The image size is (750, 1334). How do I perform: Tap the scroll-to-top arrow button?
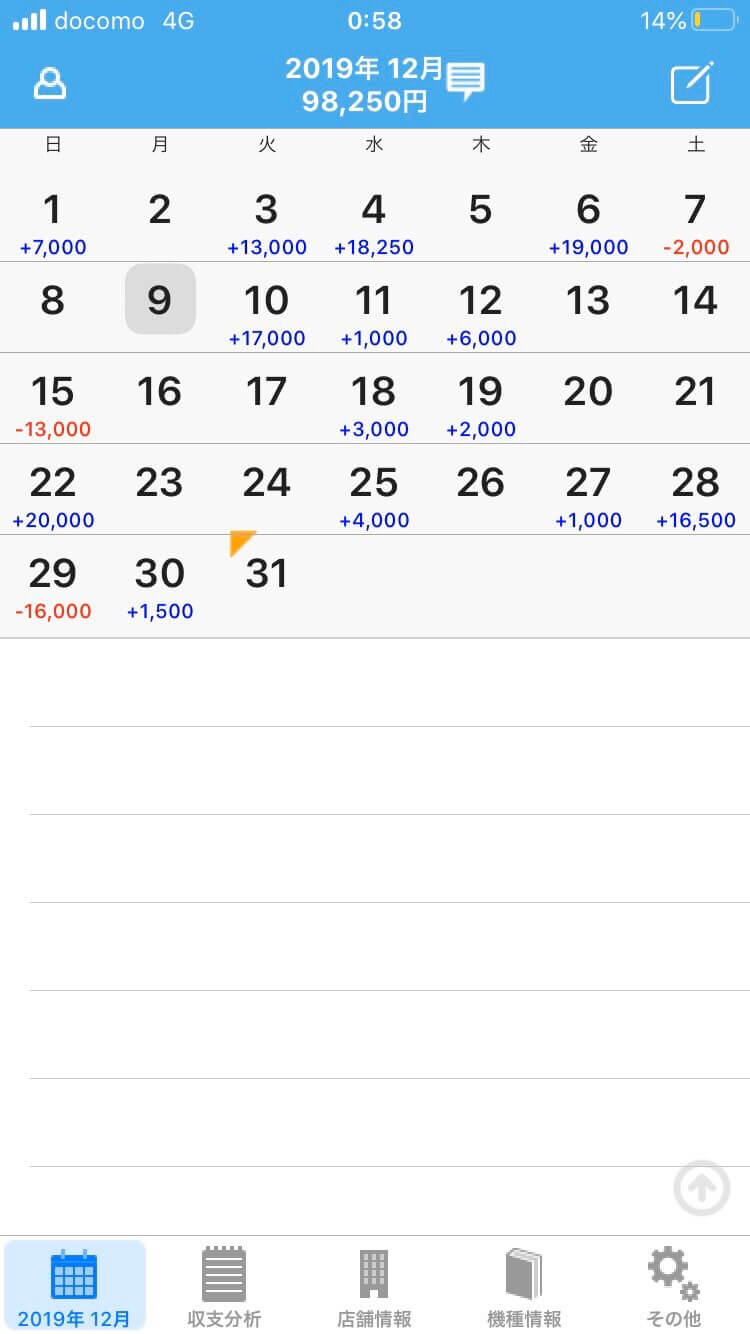point(701,1188)
